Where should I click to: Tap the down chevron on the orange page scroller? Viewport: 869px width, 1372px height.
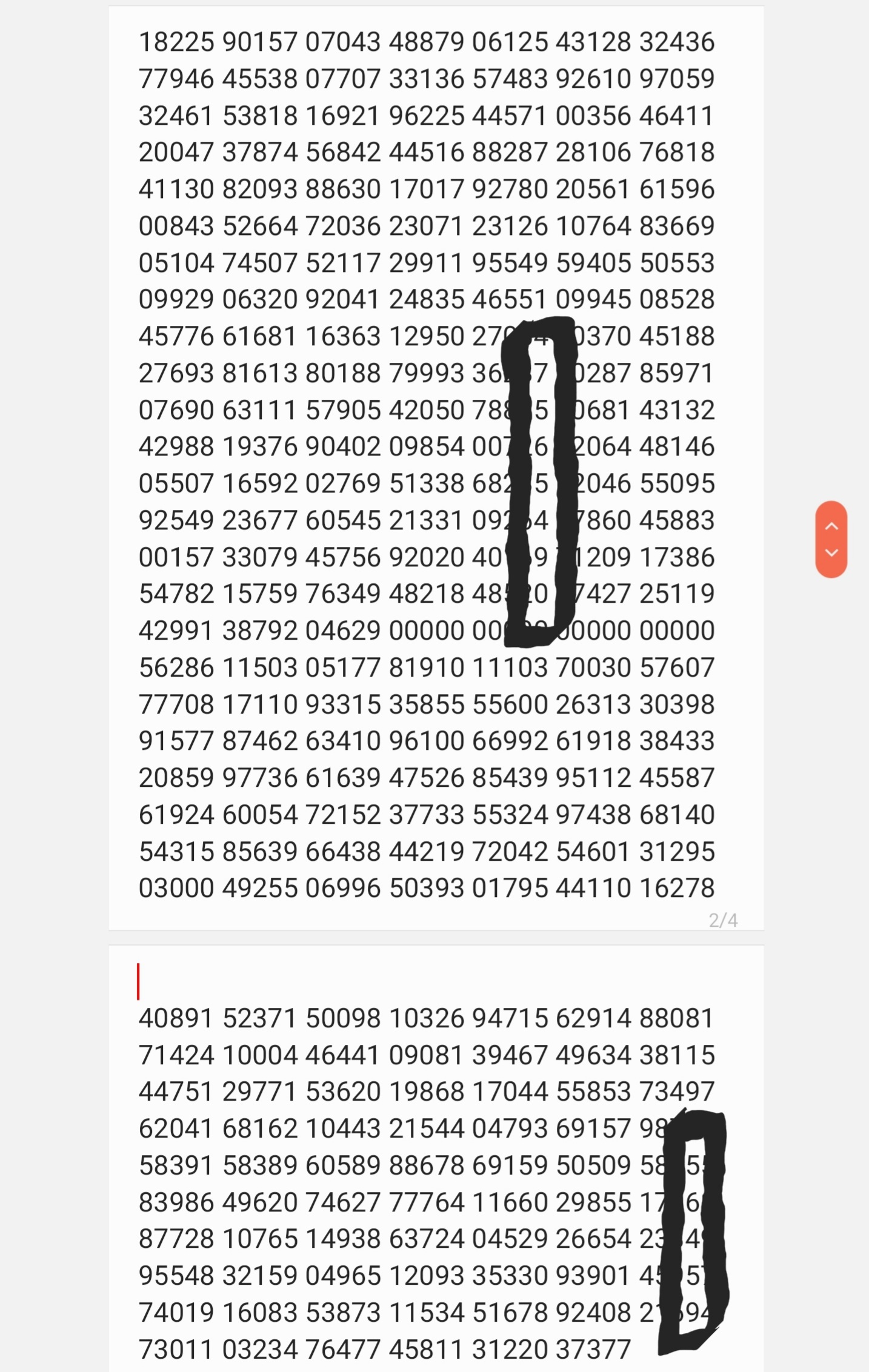point(831,553)
